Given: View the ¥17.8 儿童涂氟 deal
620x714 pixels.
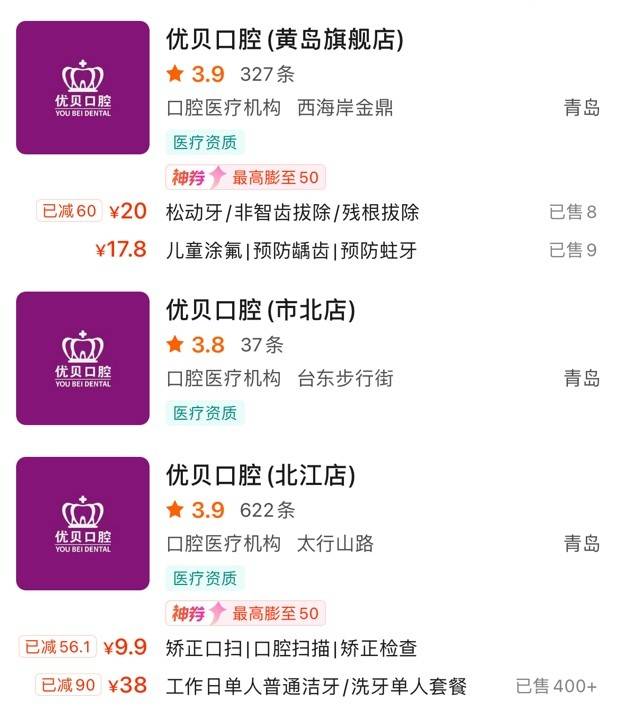Looking at the screenshot, I should click(290, 250).
